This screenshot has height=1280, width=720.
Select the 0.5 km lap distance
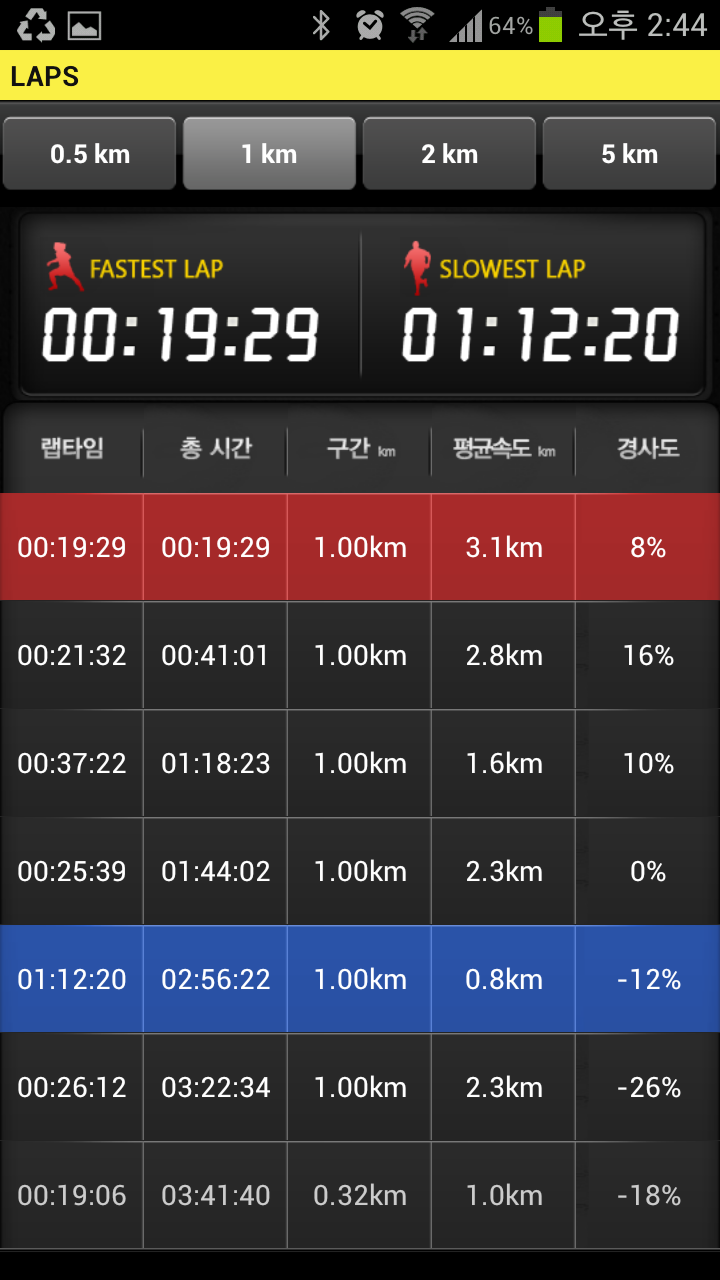[x=90, y=154]
